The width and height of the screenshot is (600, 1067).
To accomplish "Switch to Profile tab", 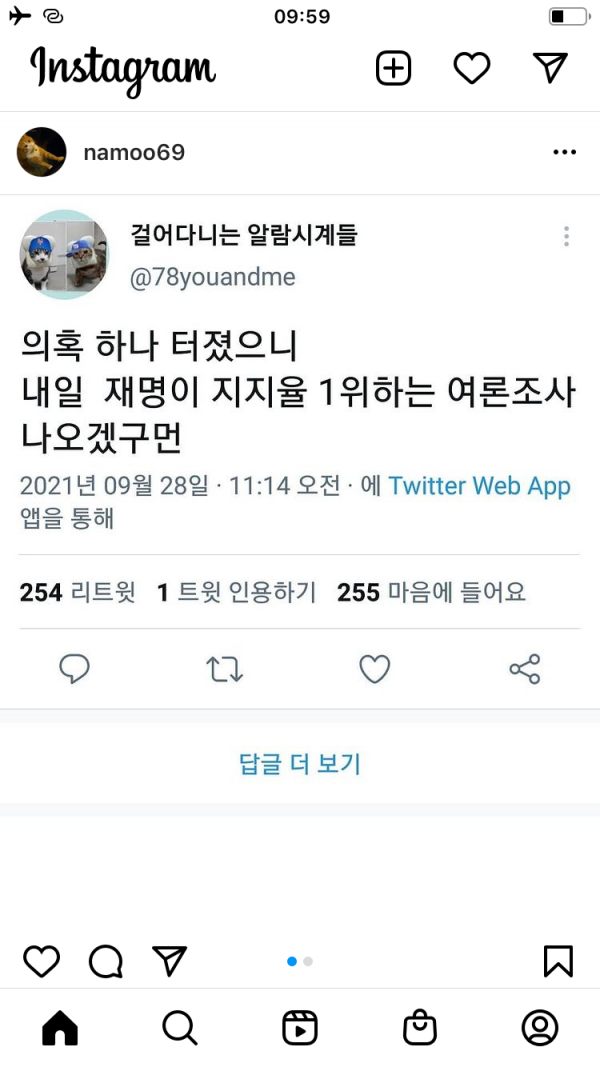I will pos(540,1027).
